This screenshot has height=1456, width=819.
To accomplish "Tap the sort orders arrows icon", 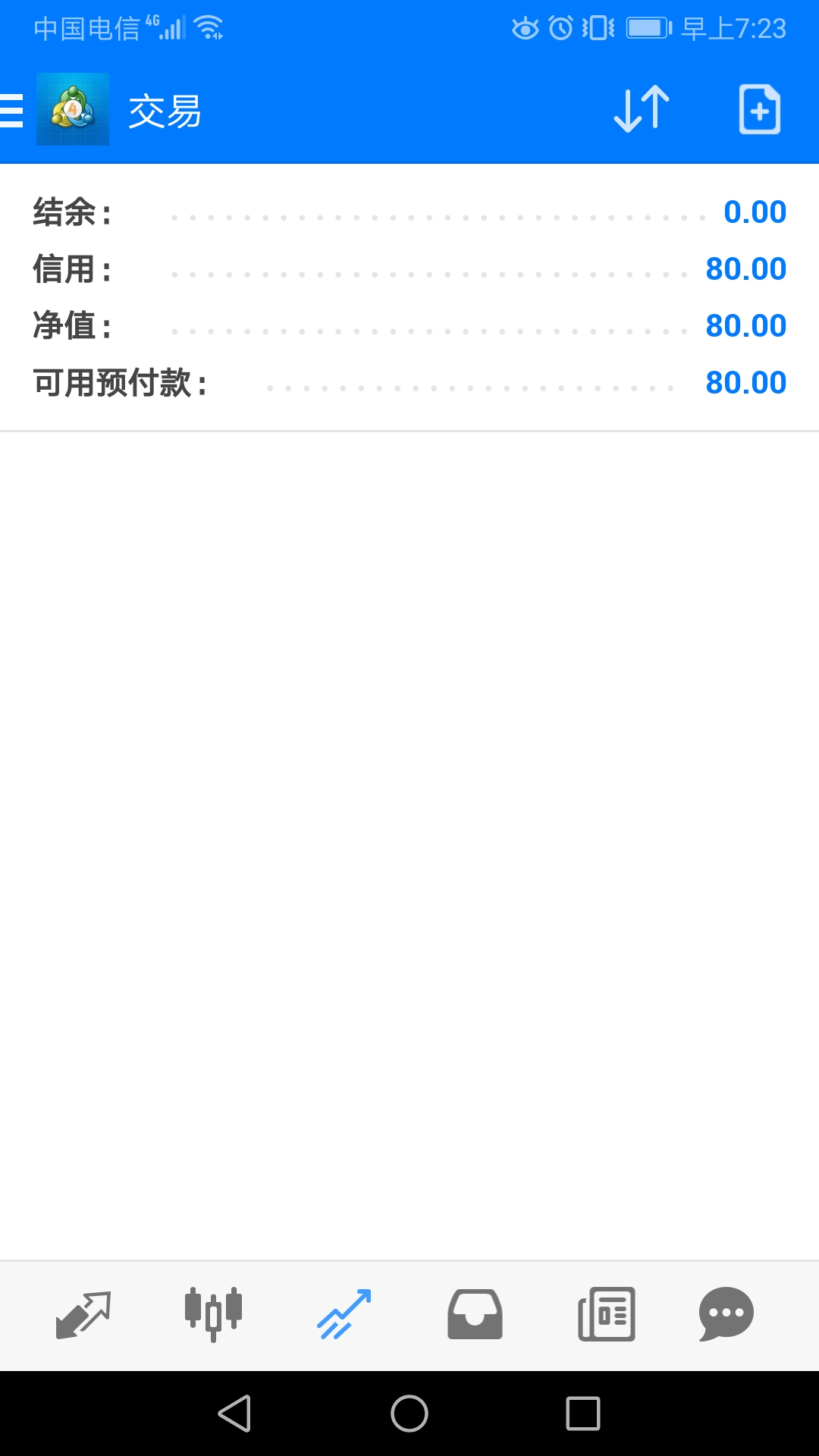I will tap(641, 109).
